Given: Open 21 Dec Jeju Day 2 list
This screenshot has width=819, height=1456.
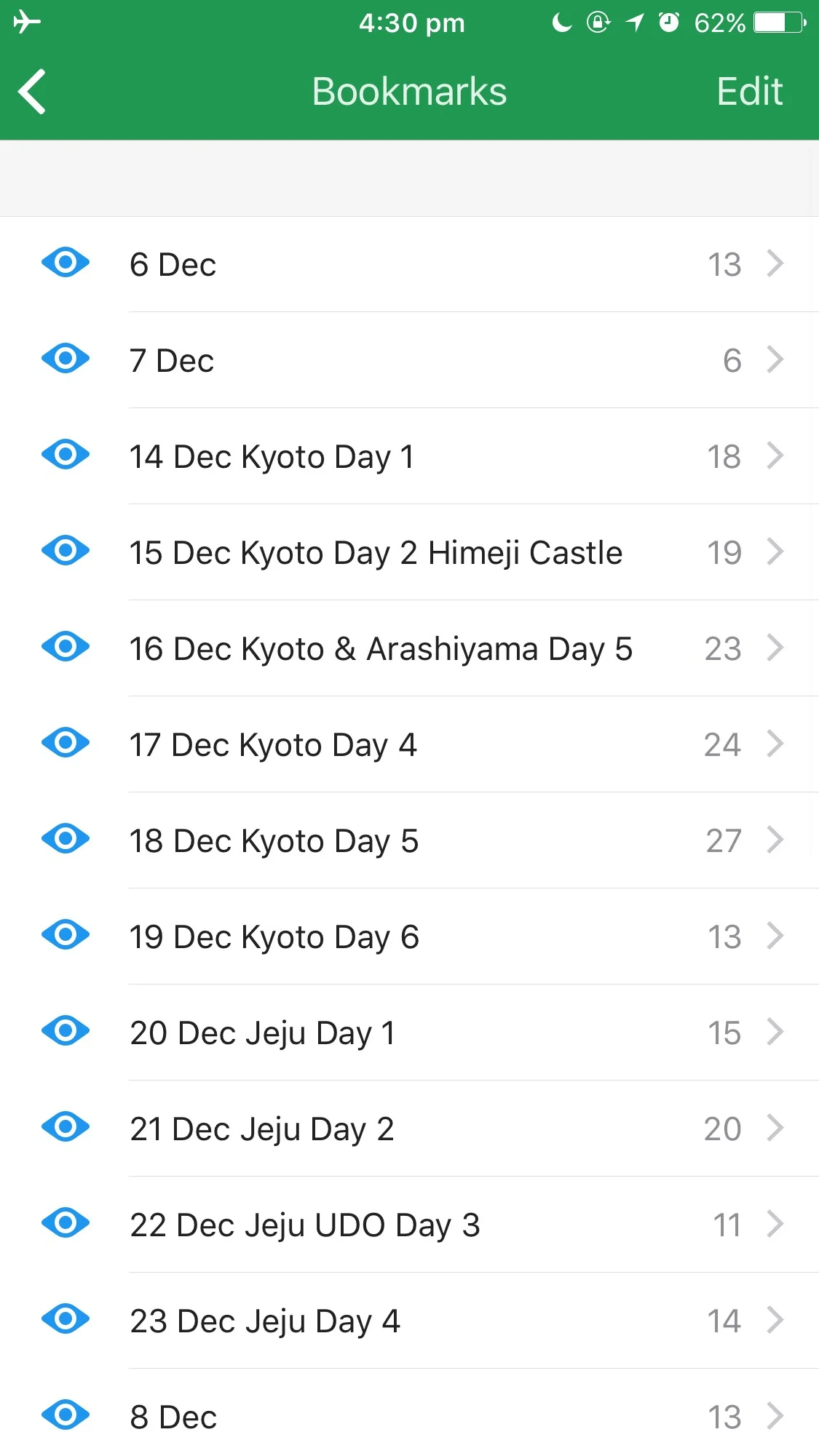Looking at the screenshot, I should click(437, 1129).
